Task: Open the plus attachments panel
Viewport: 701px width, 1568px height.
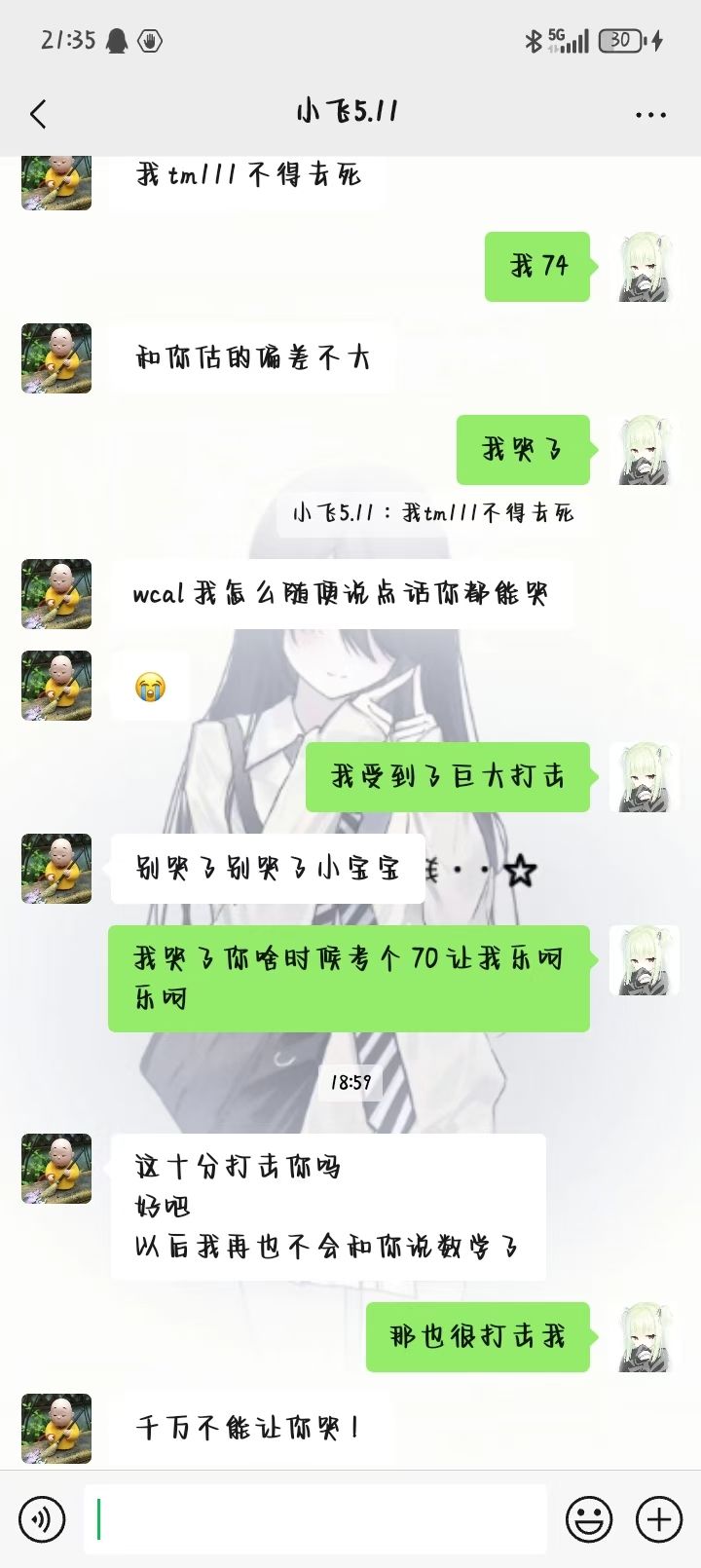Action: click(658, 1518)
